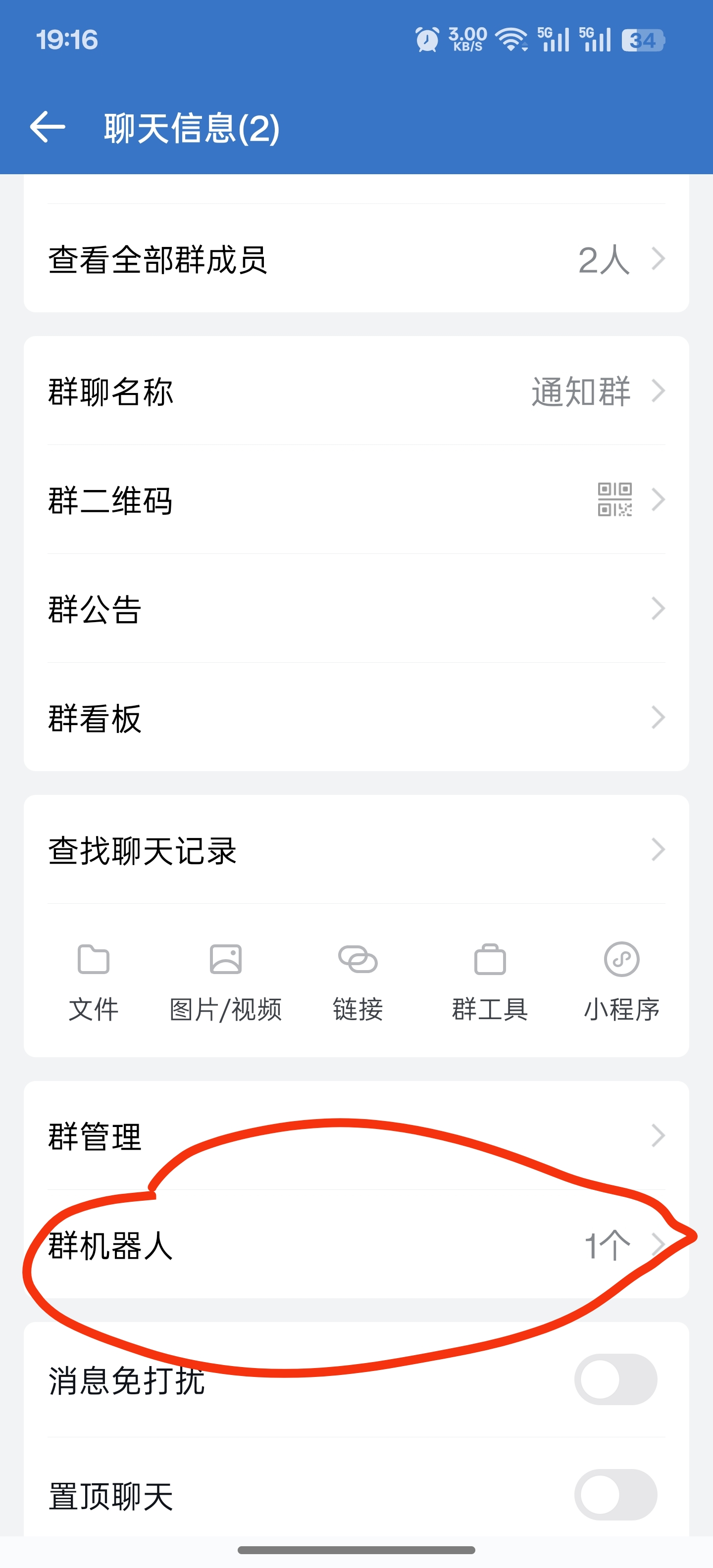Open mini programs (小程序)

pos(621,981)
